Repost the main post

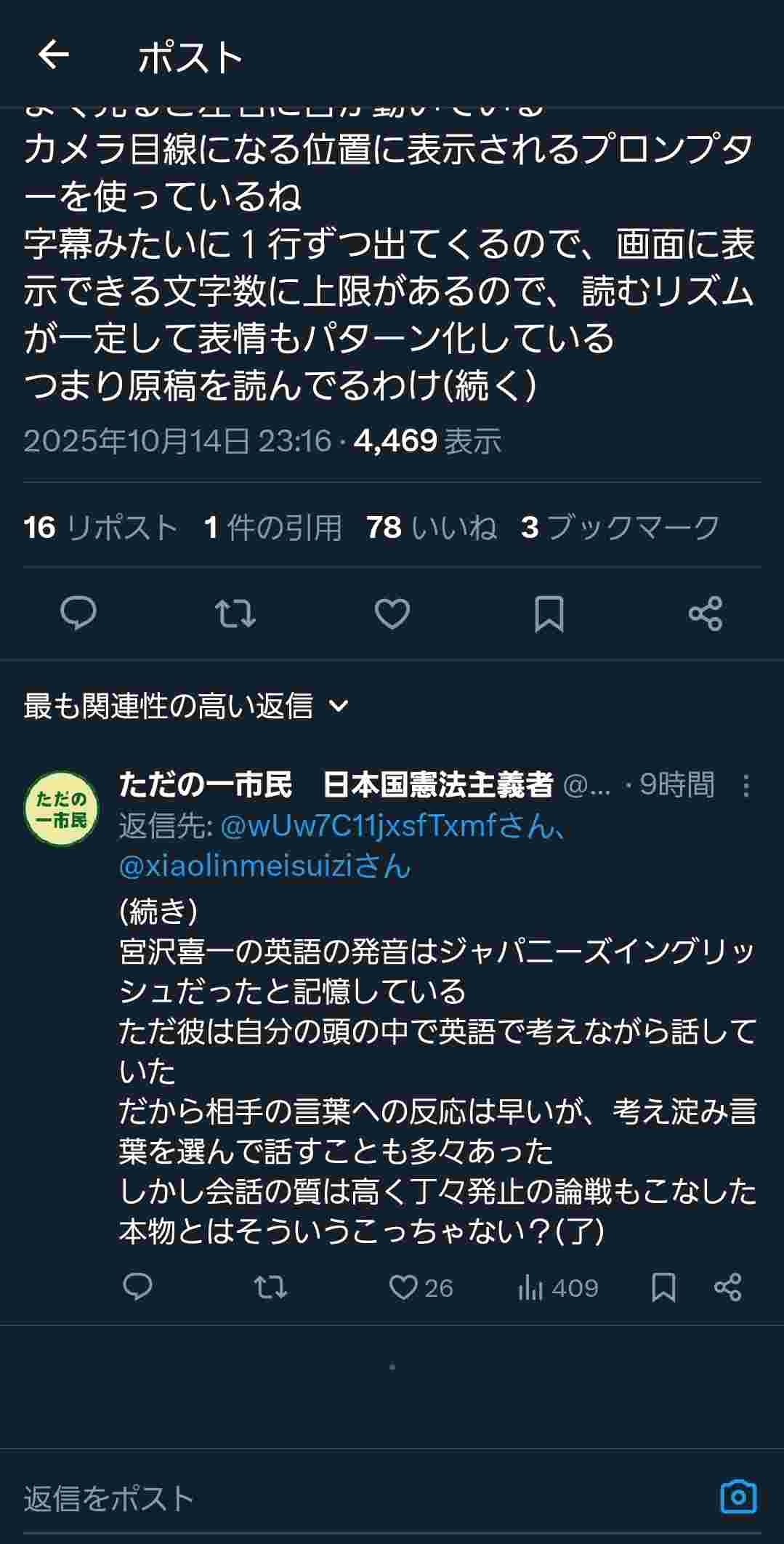pos(235,613)
